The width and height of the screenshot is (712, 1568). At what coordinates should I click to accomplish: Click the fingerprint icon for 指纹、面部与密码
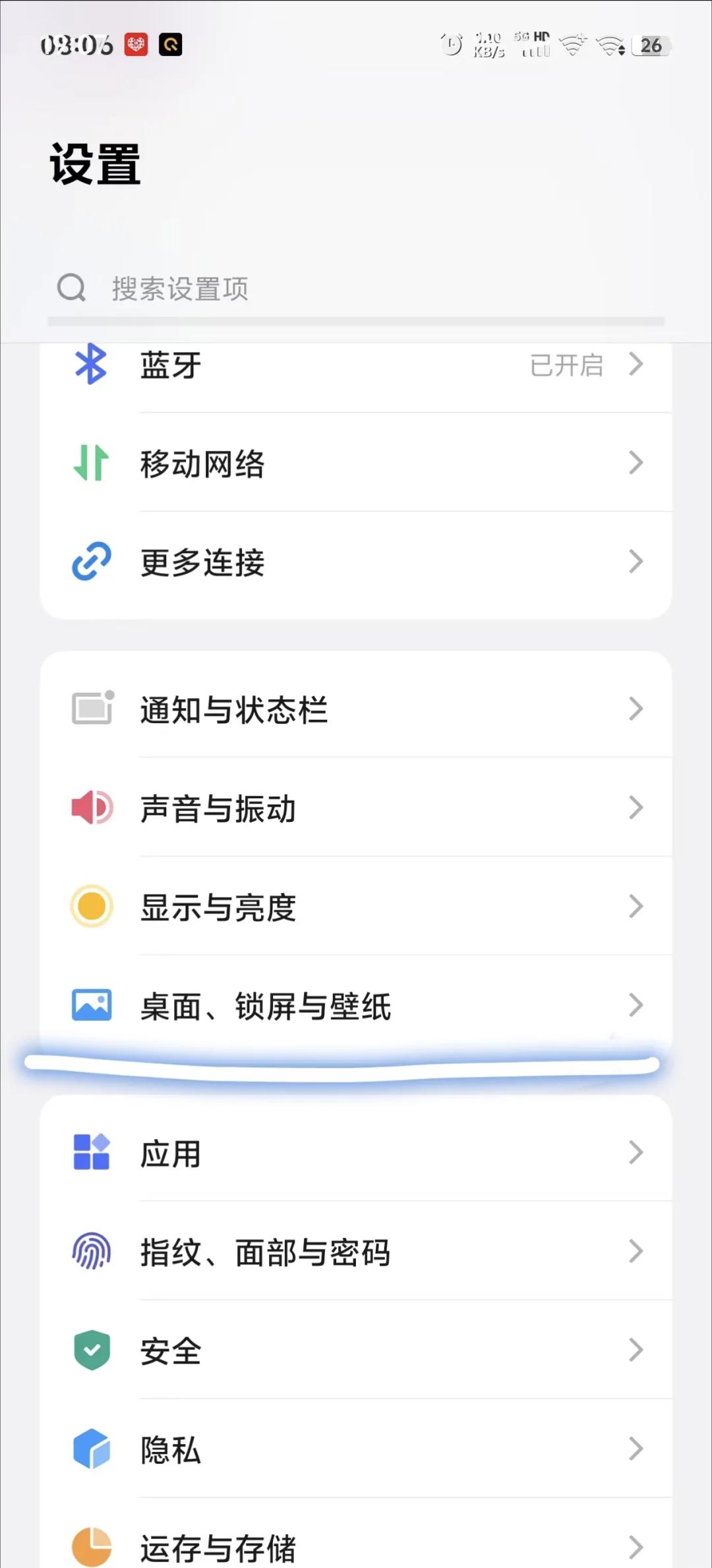(91, 1251)
